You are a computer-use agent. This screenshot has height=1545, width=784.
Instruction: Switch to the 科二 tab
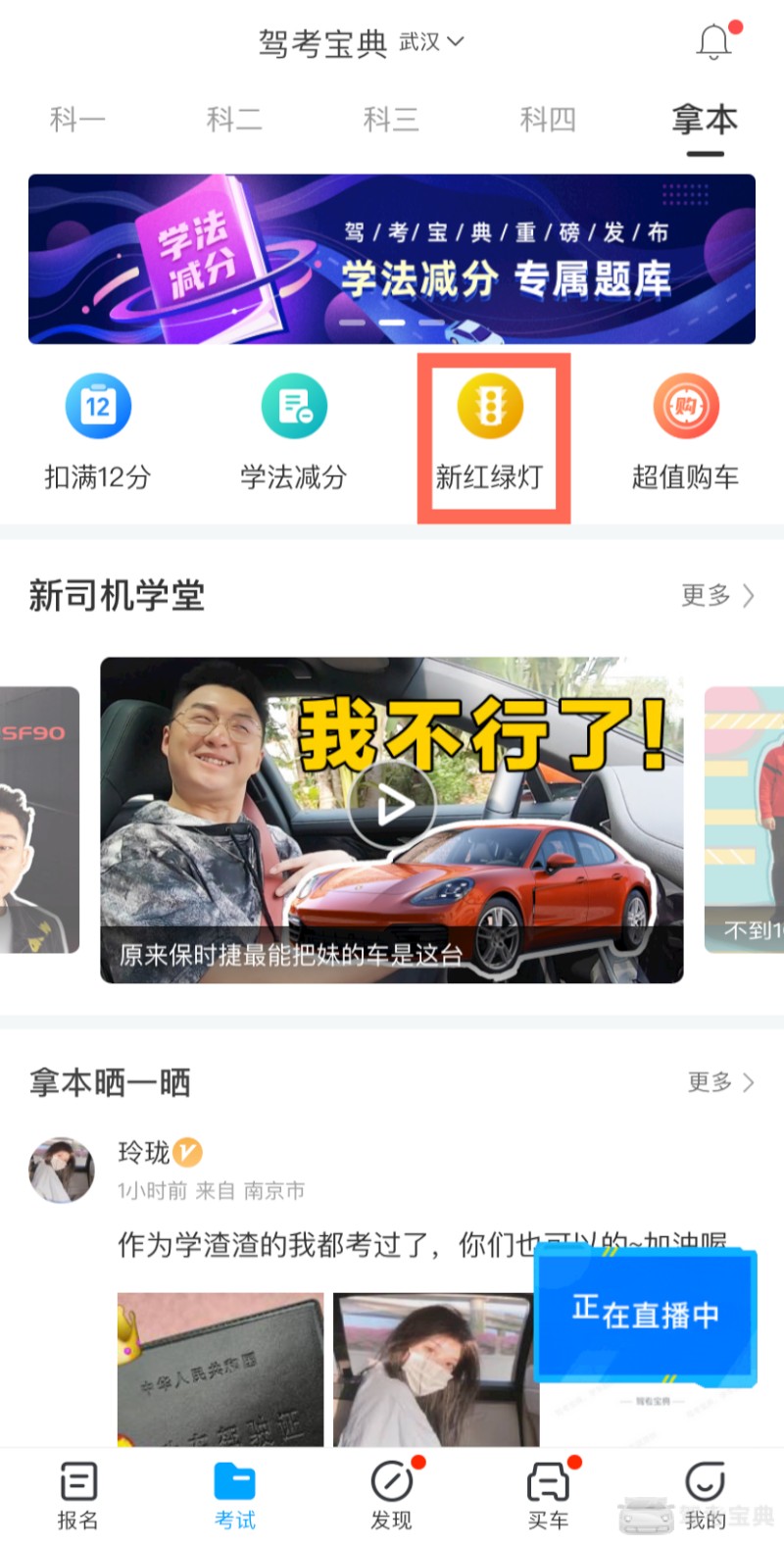(234, 120)
